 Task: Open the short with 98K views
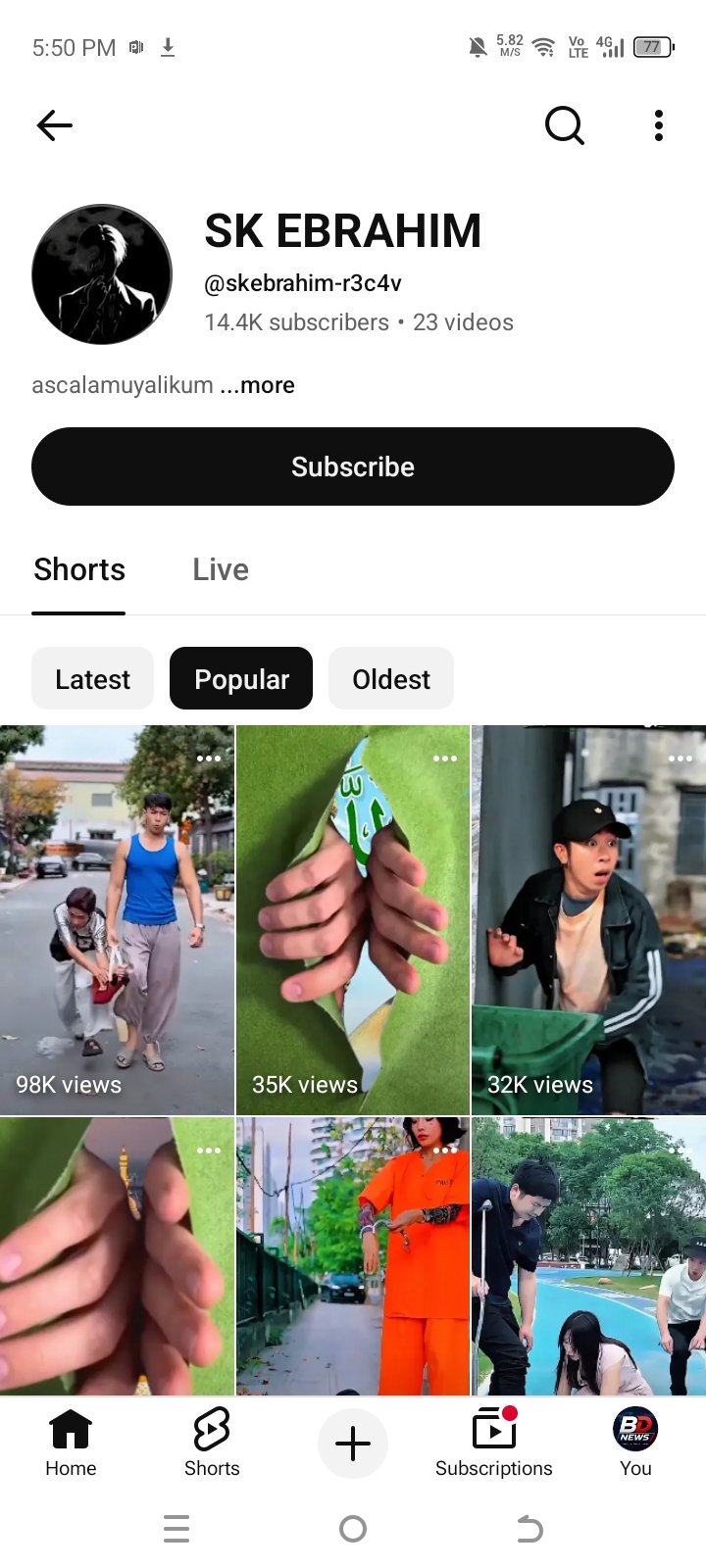pos(117,919)
